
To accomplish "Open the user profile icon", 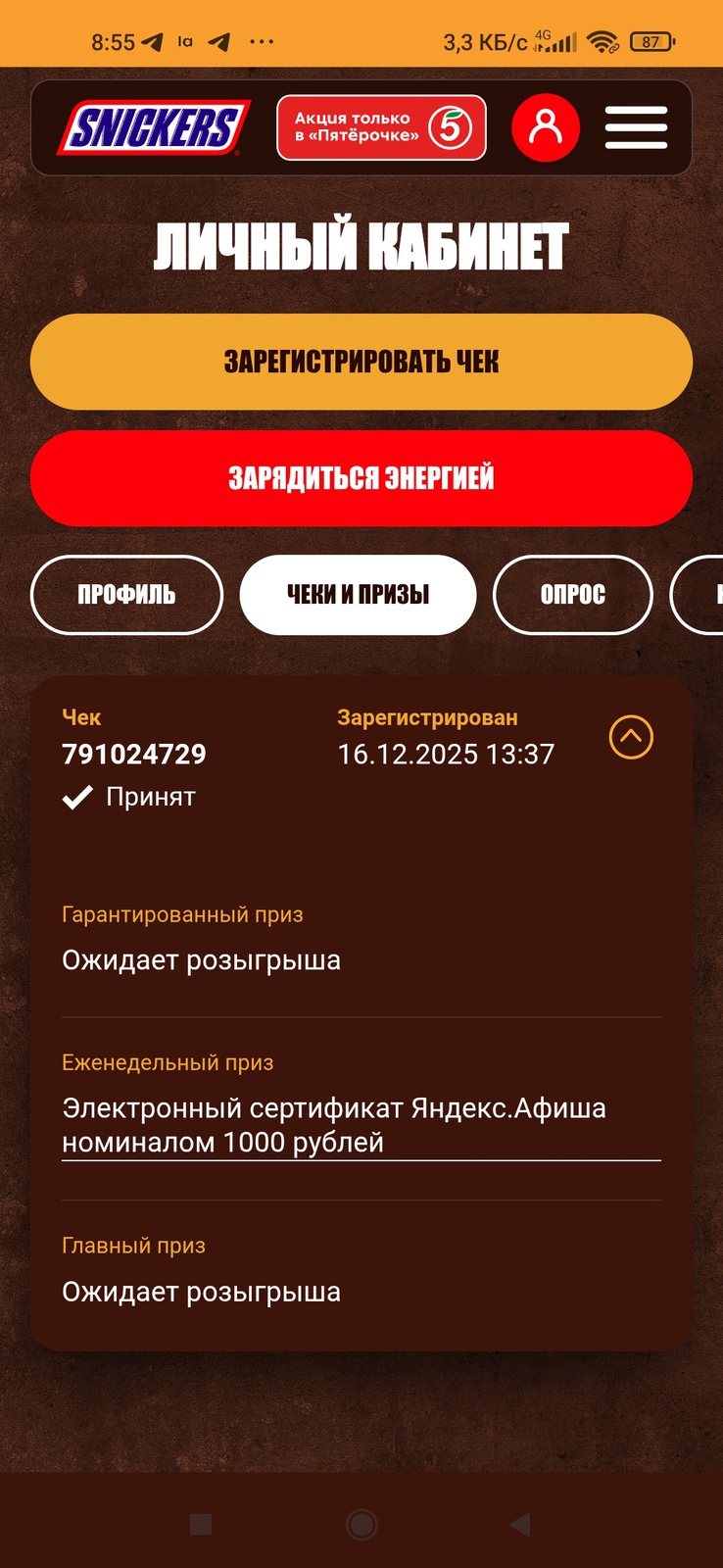I will (546, 127).
